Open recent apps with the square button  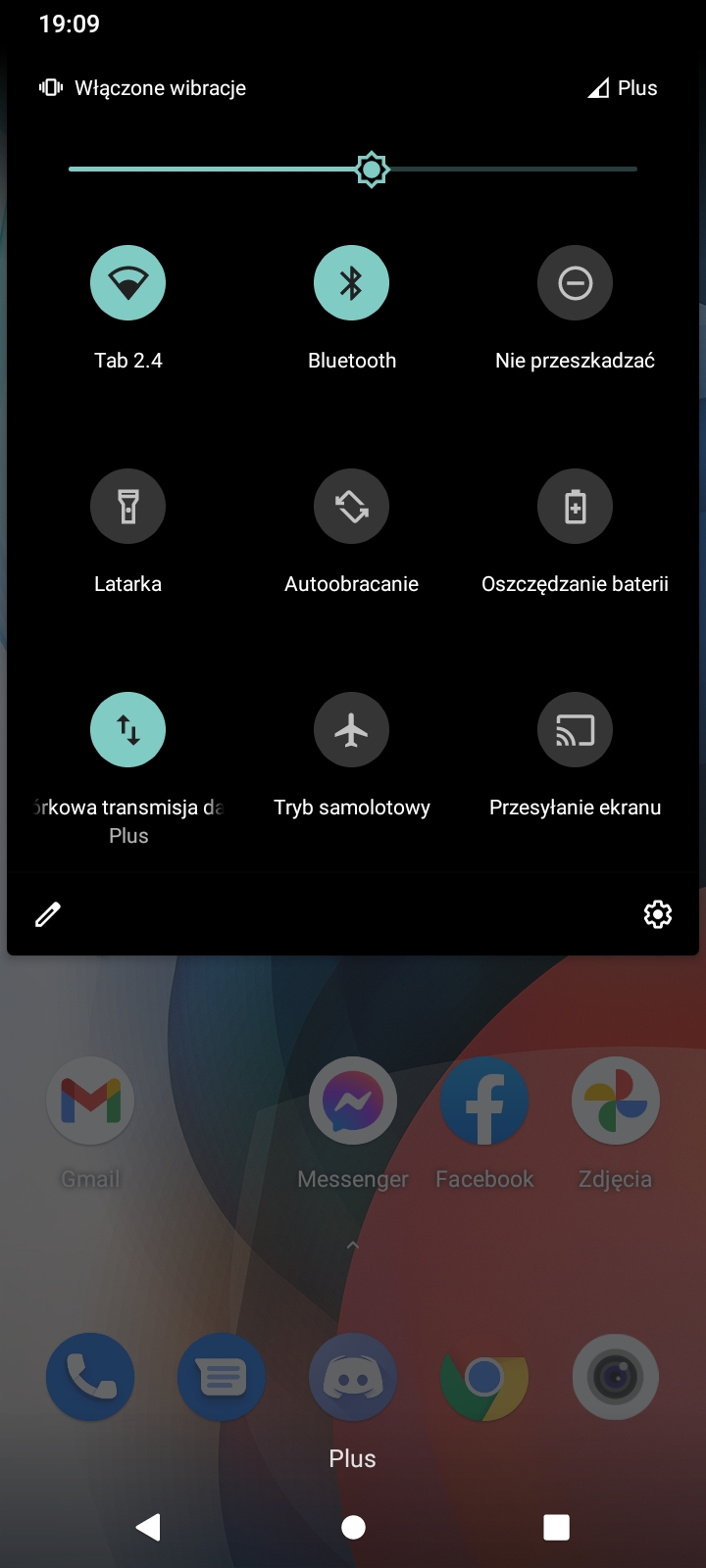coord(556,1527)
